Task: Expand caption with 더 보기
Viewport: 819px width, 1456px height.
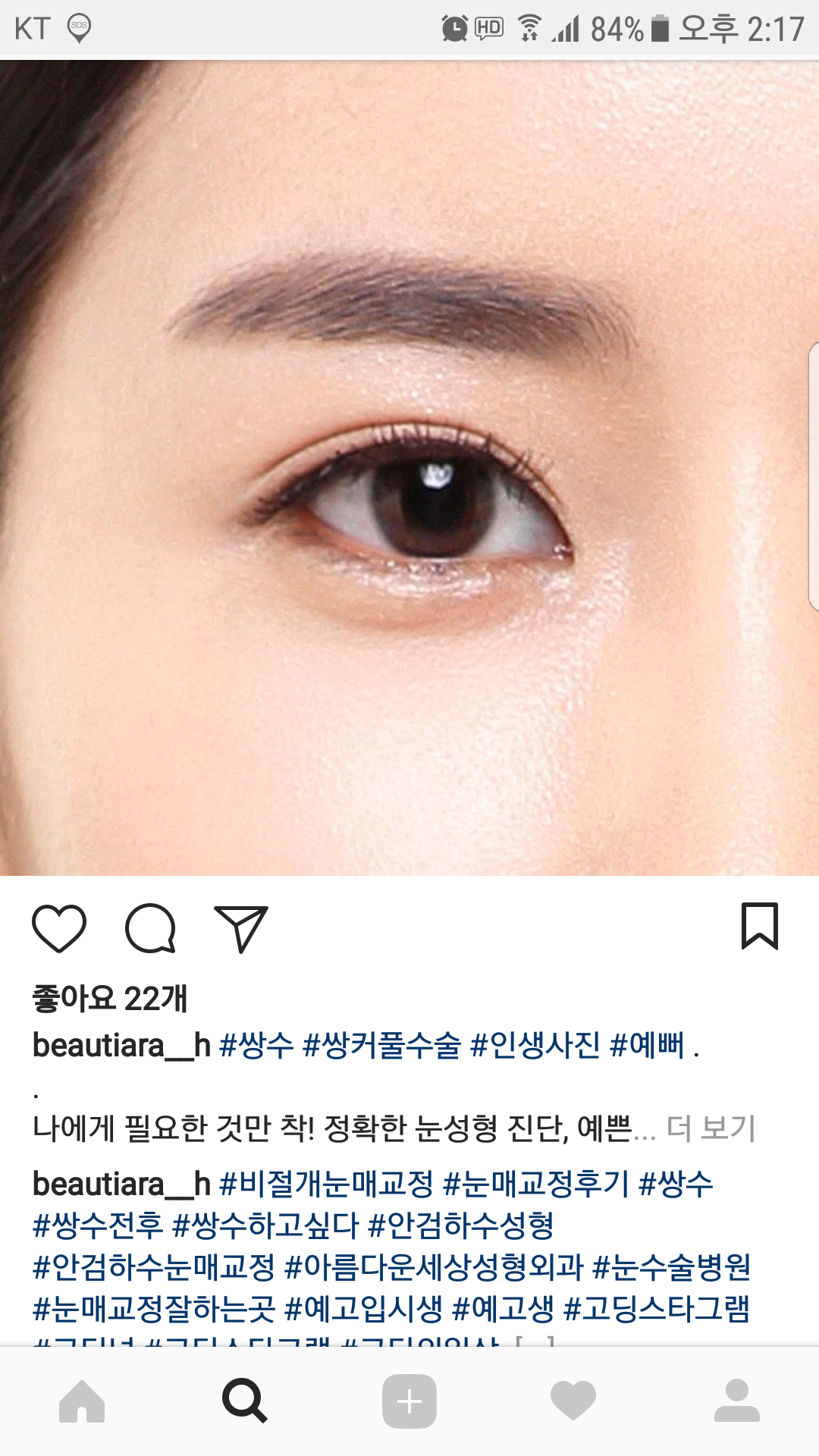Action: point(711,1128)
